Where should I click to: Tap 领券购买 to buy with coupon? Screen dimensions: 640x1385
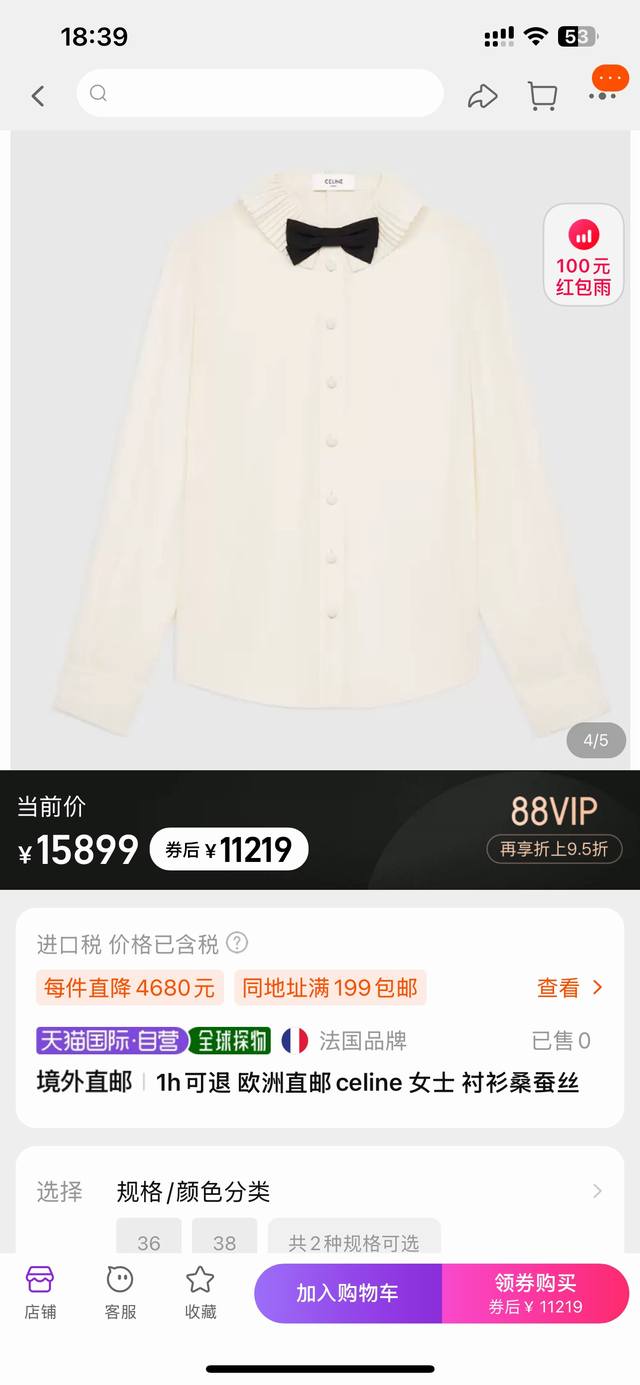(x=535, y=1293)
